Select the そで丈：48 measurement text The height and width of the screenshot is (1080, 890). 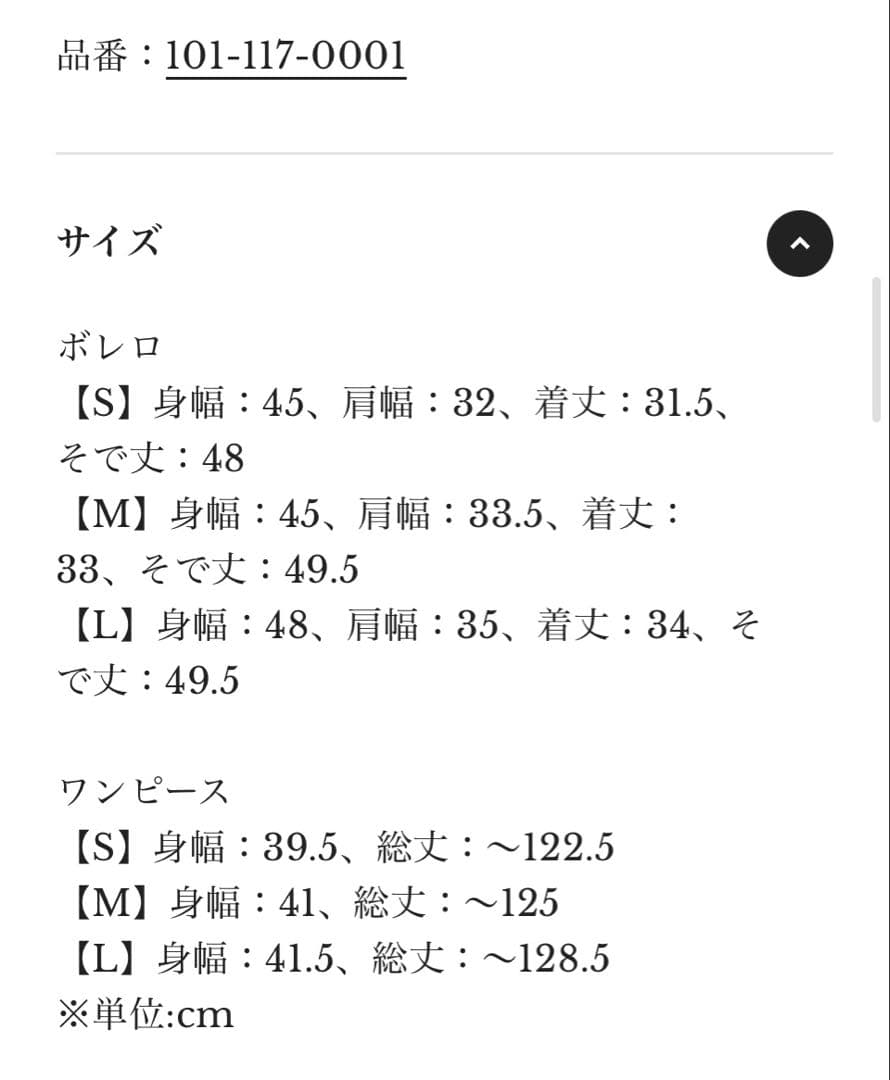(150, 458)
